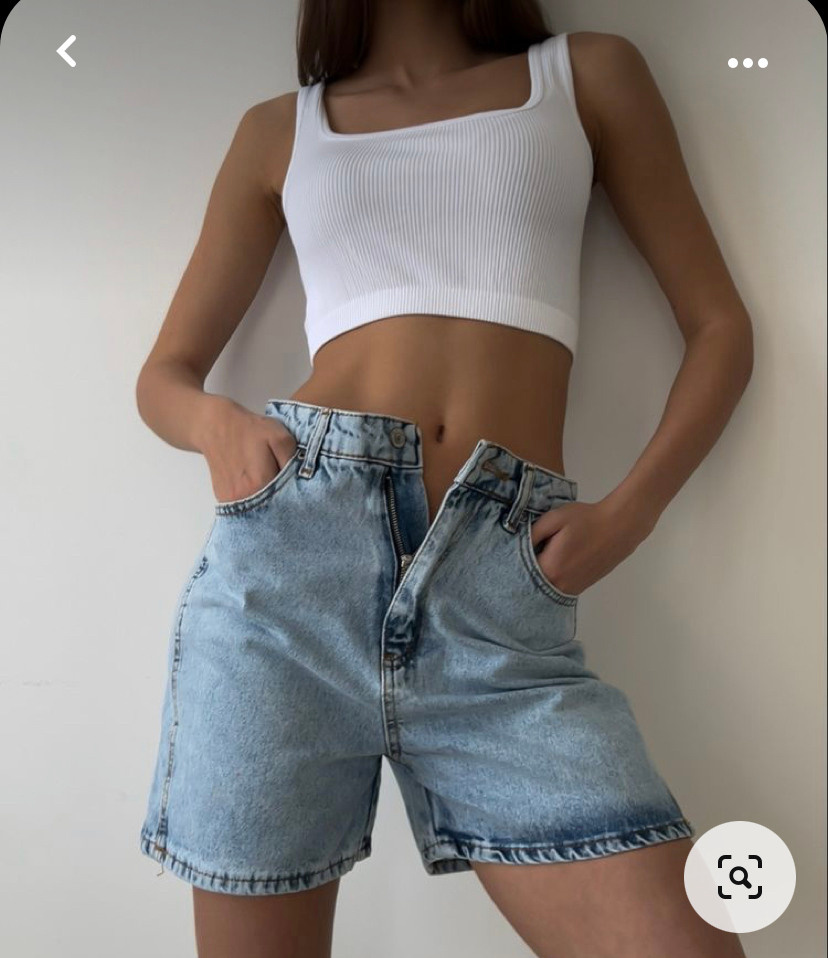Start visual search with the lens button
The height and width of the screenshot is (958, 828).
click(739, 877)
